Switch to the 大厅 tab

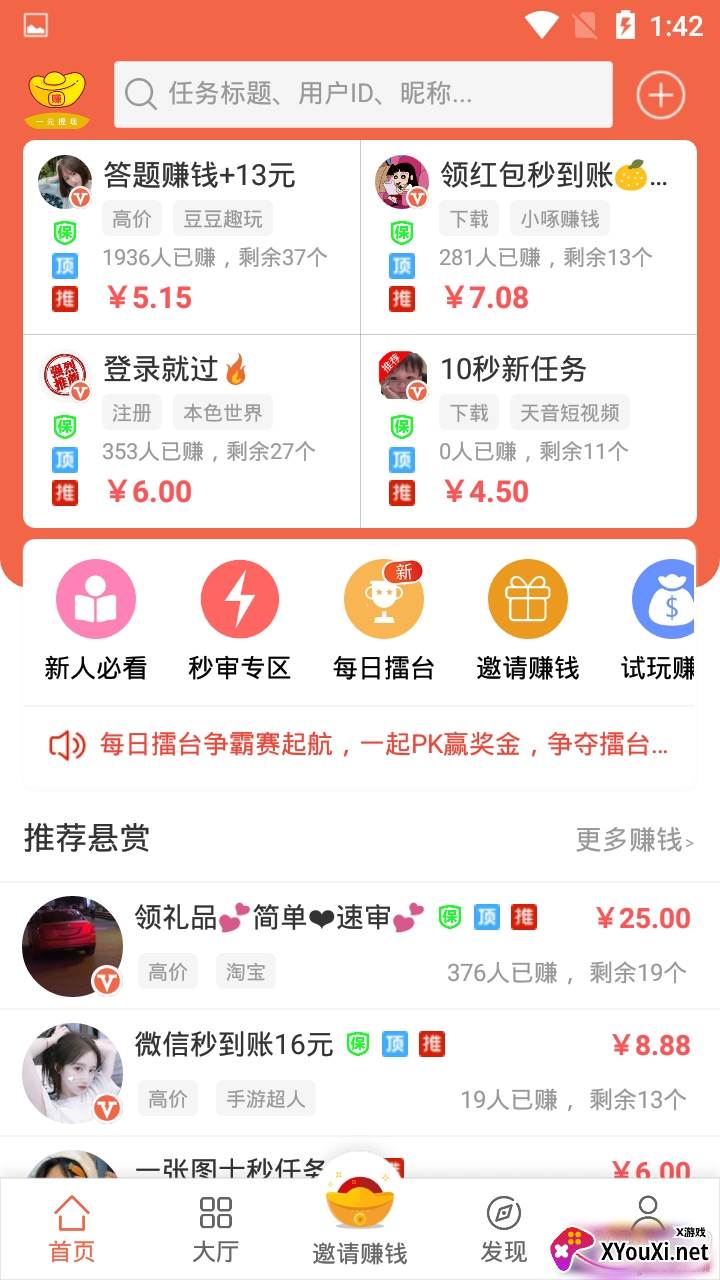coord(216,1229)
